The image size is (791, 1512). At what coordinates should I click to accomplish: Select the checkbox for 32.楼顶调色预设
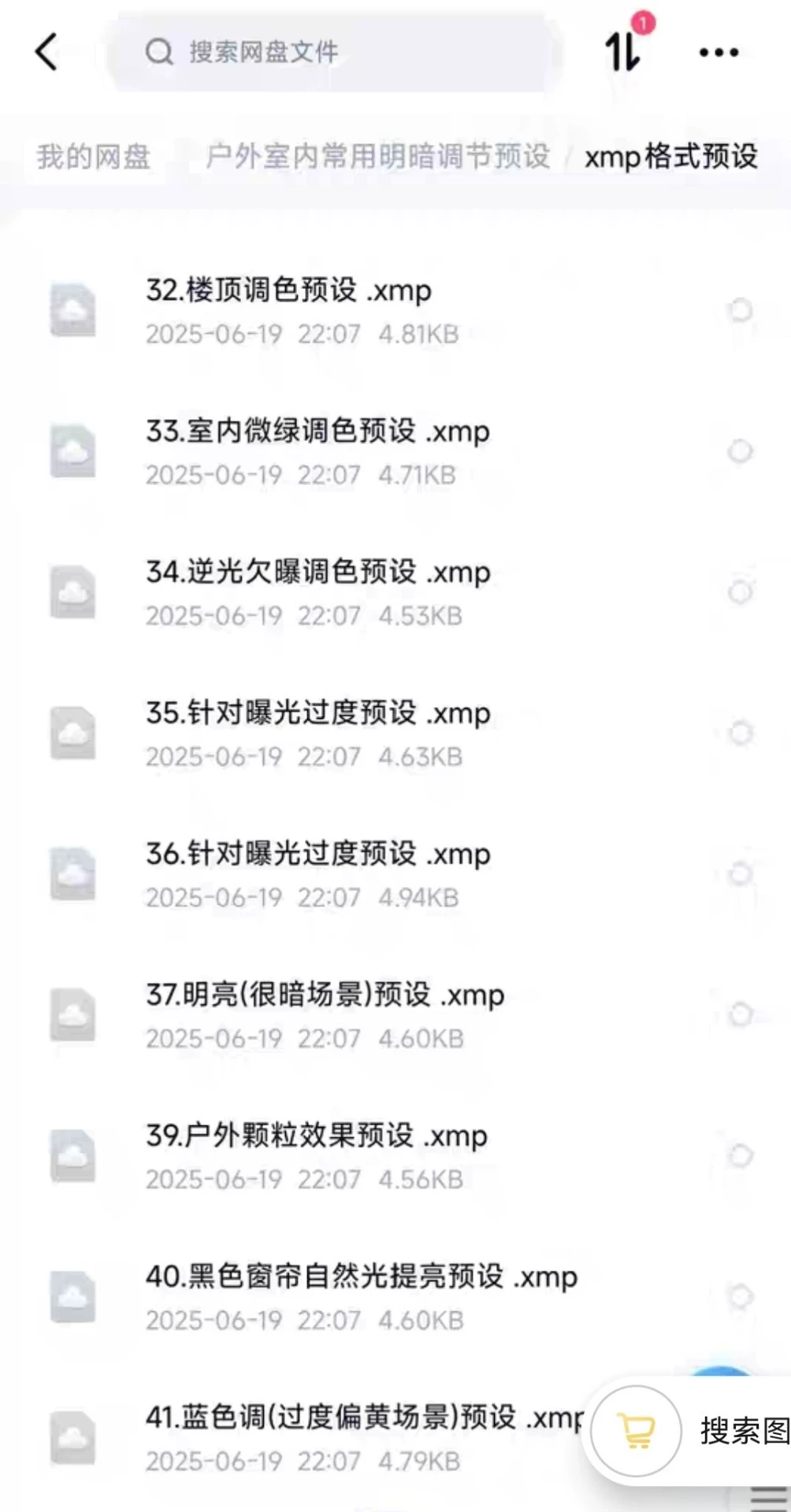(740, 310)
